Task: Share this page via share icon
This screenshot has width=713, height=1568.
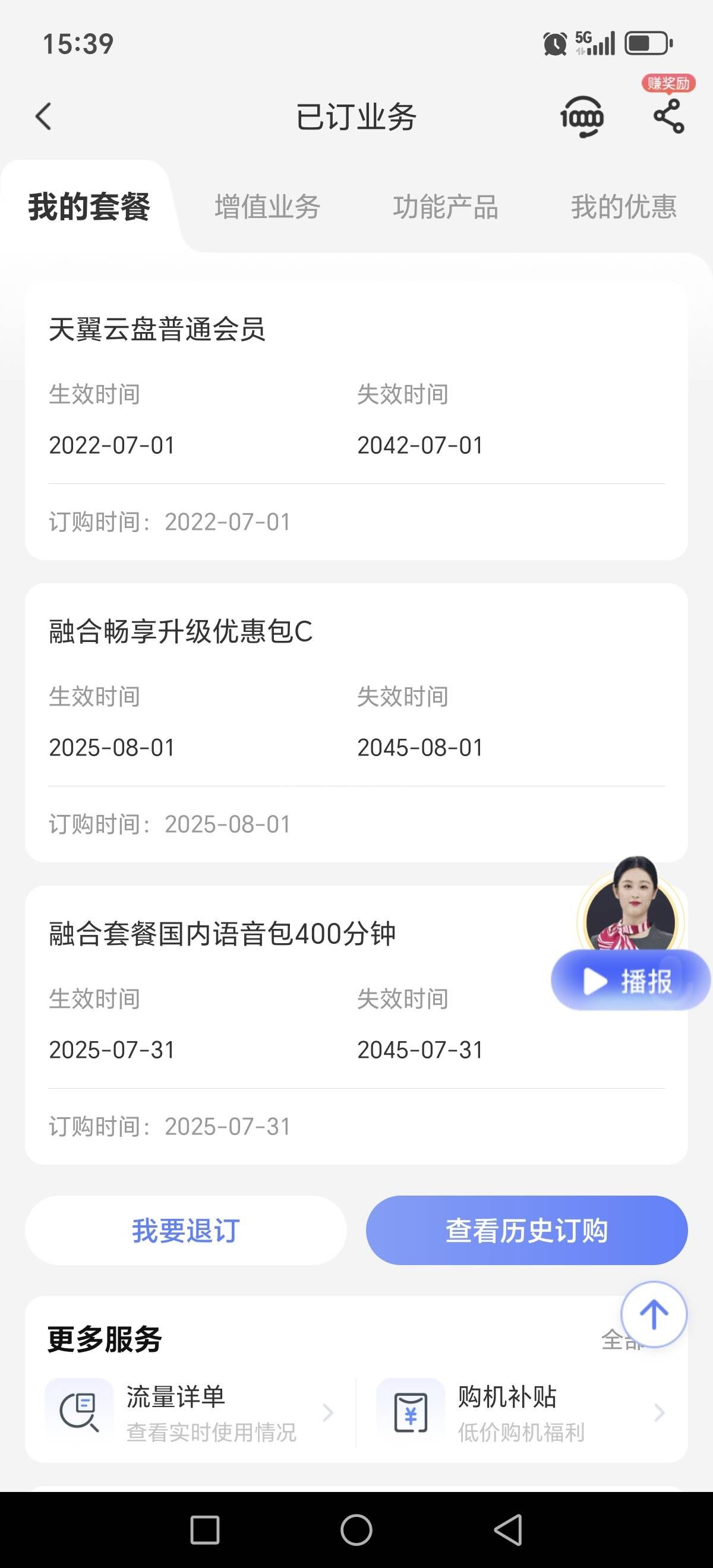Action: [x=668, y=116]
